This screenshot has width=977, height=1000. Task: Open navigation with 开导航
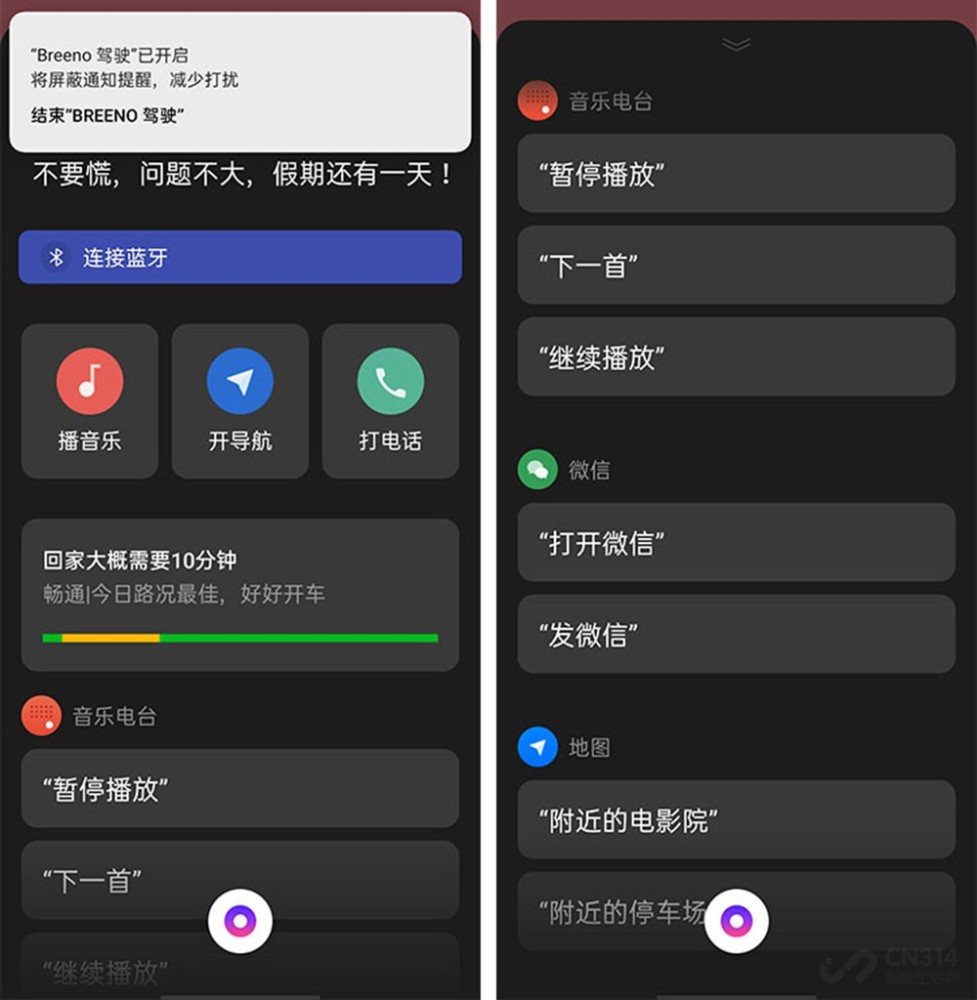(240, 401)
